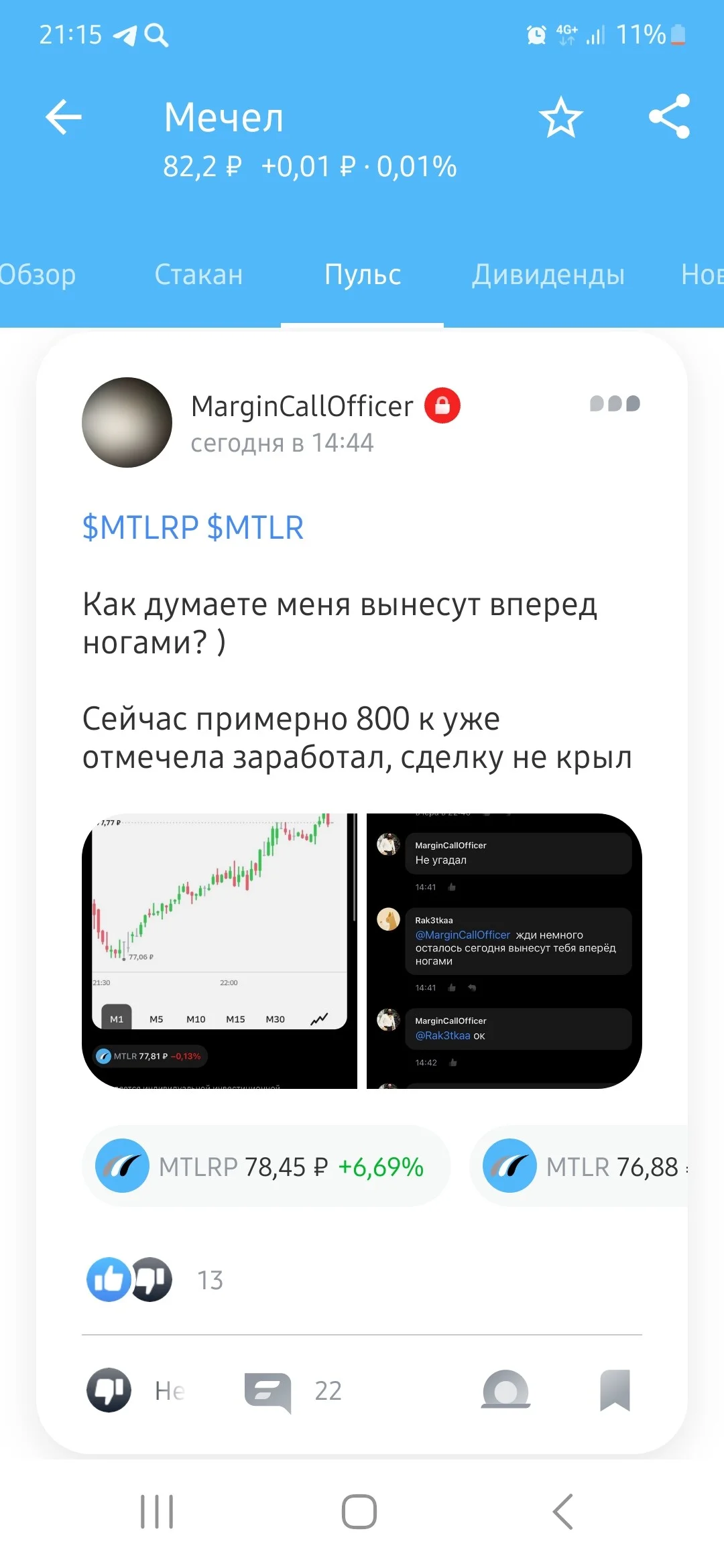Share the Мечел stock page
This screenshot has height=1568, width=724.
[669, 117]
